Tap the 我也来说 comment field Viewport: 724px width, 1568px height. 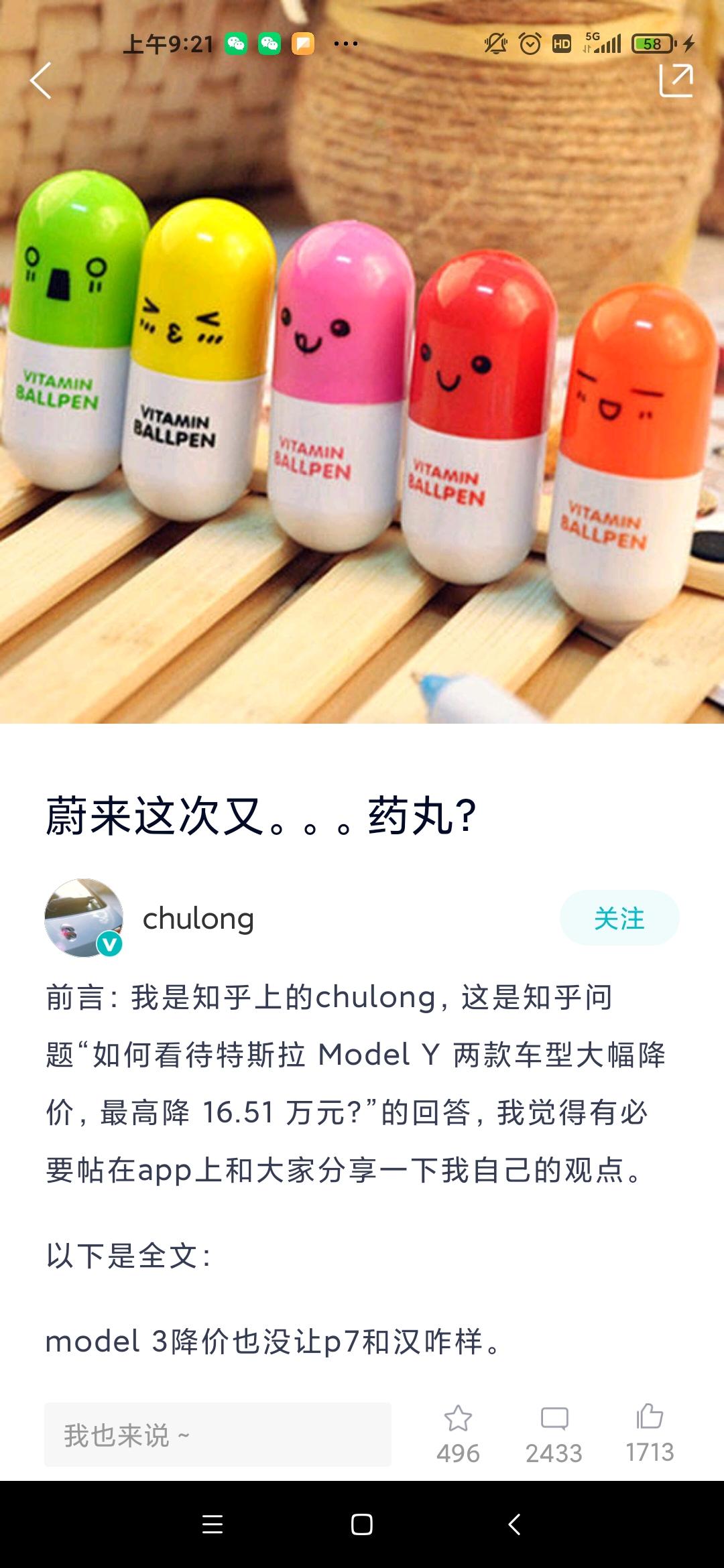pos(218,1435)
